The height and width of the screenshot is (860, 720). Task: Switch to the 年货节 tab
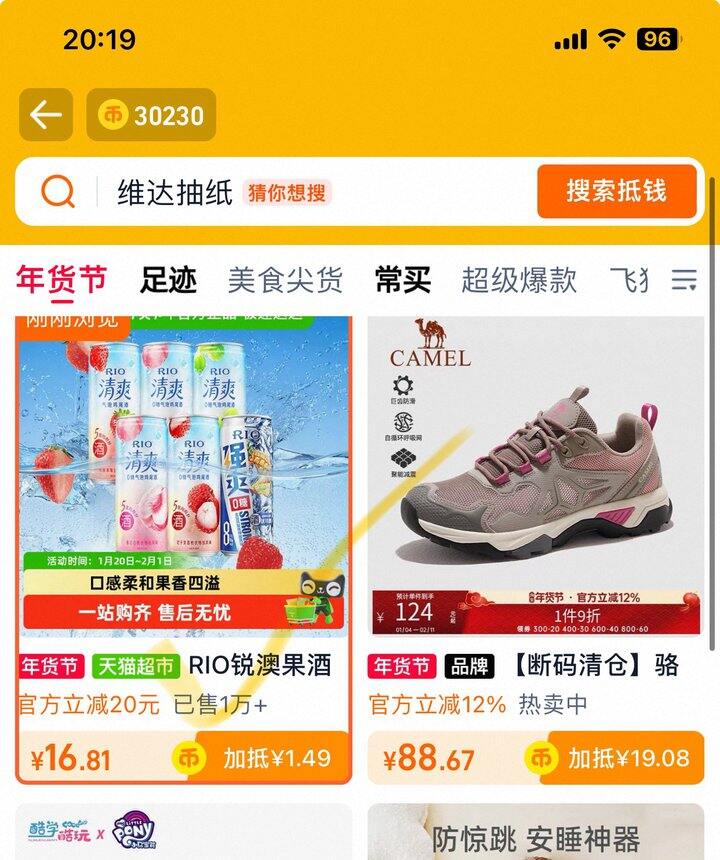tap(61, 280)
